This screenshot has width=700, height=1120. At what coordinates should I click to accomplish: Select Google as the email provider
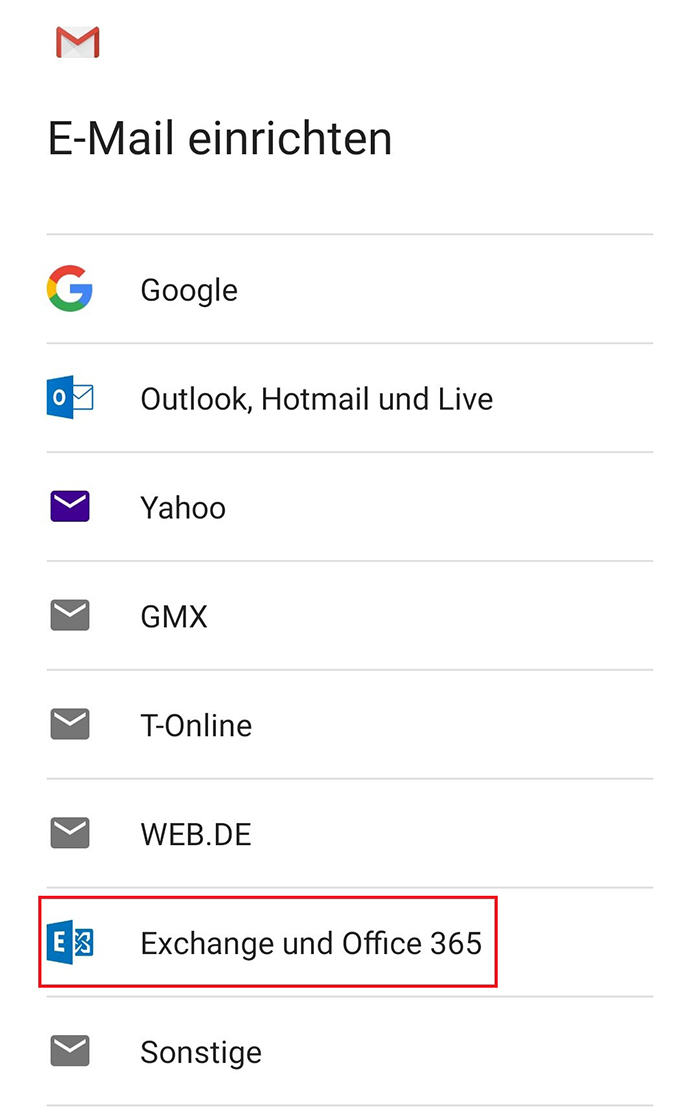[350, 289]
